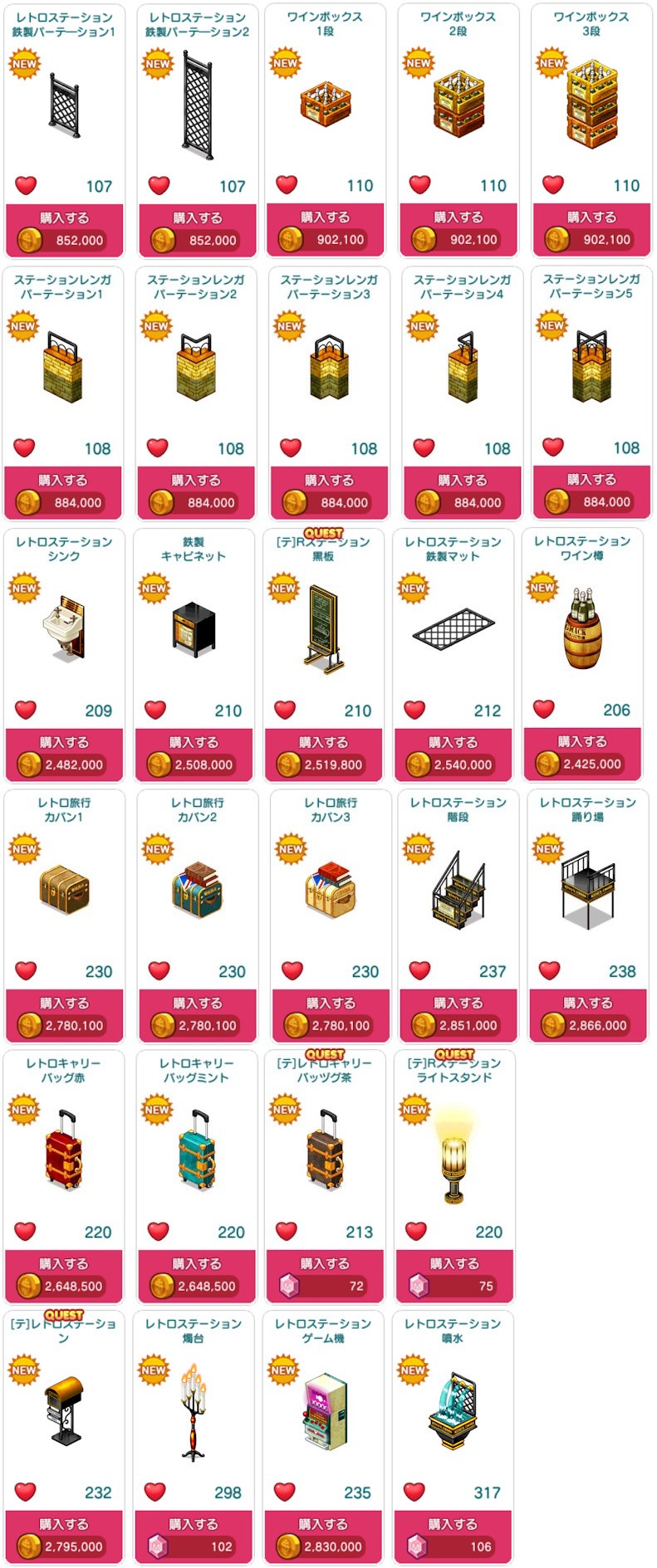This screenshot has height=1568, width=657.
Task: Buy the ライトスタンド for 75 gems
Action: 454,1276
